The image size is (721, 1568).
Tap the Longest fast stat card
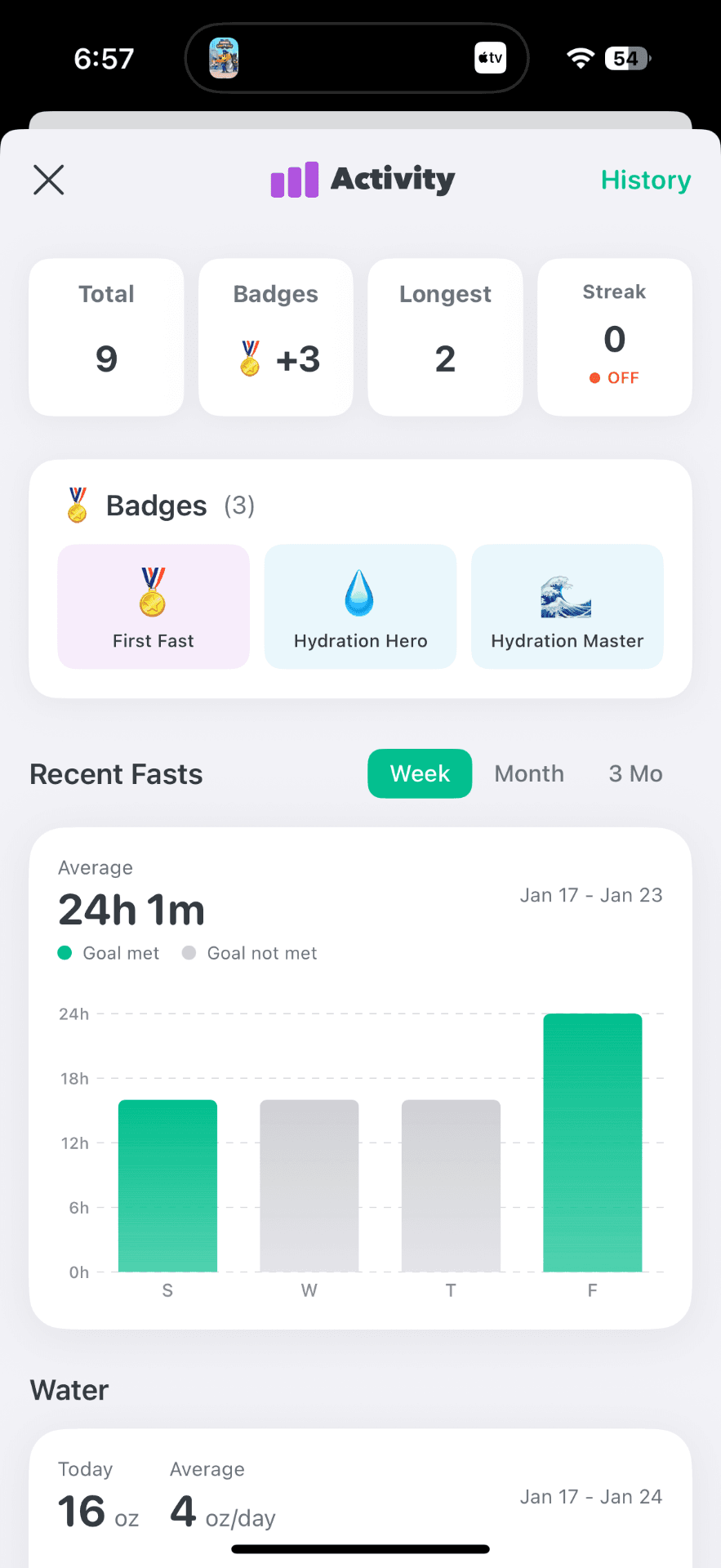[444, 336]
